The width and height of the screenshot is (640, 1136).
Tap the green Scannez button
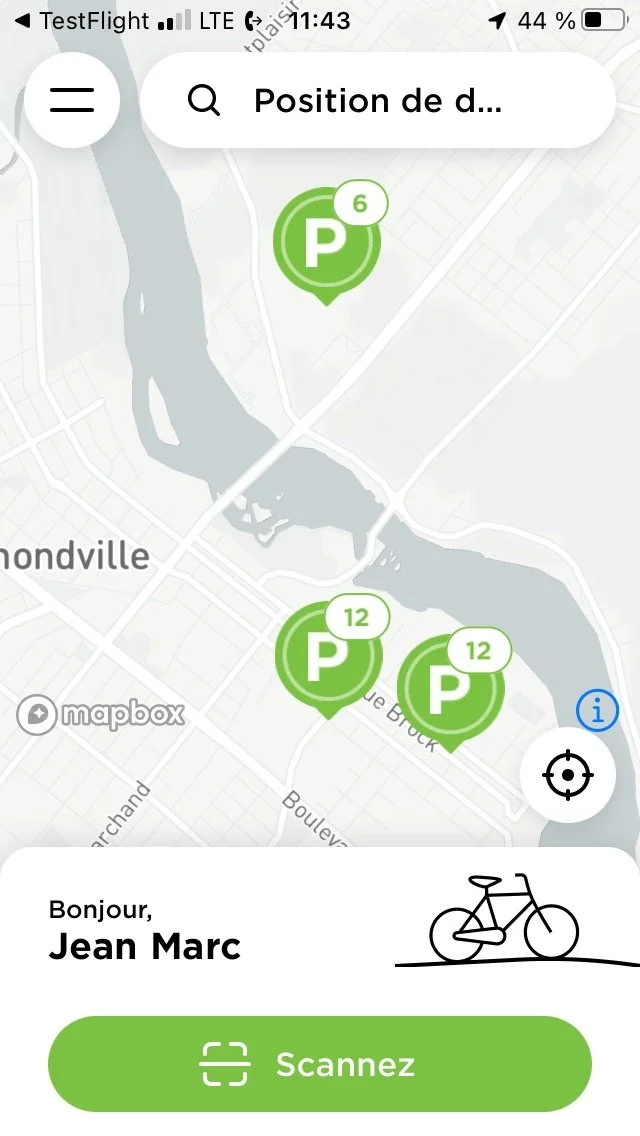click(320, 1064)
